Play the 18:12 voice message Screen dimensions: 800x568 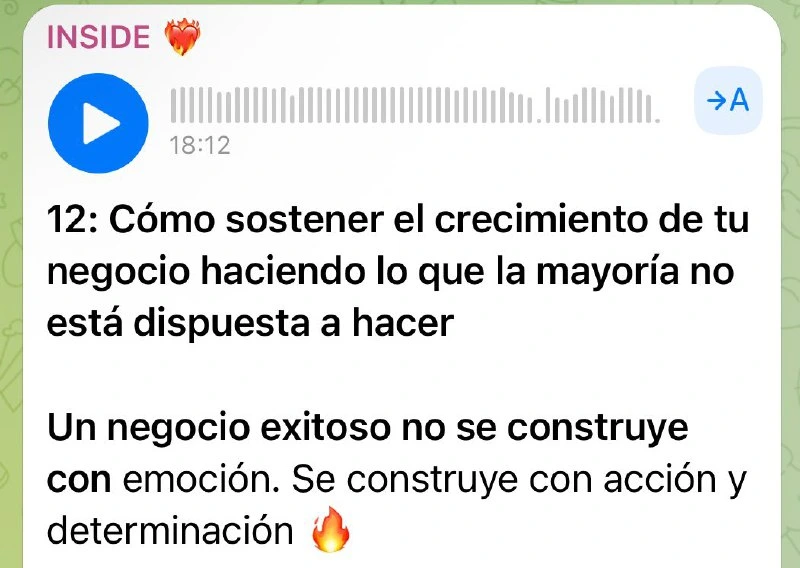(98, 122)
